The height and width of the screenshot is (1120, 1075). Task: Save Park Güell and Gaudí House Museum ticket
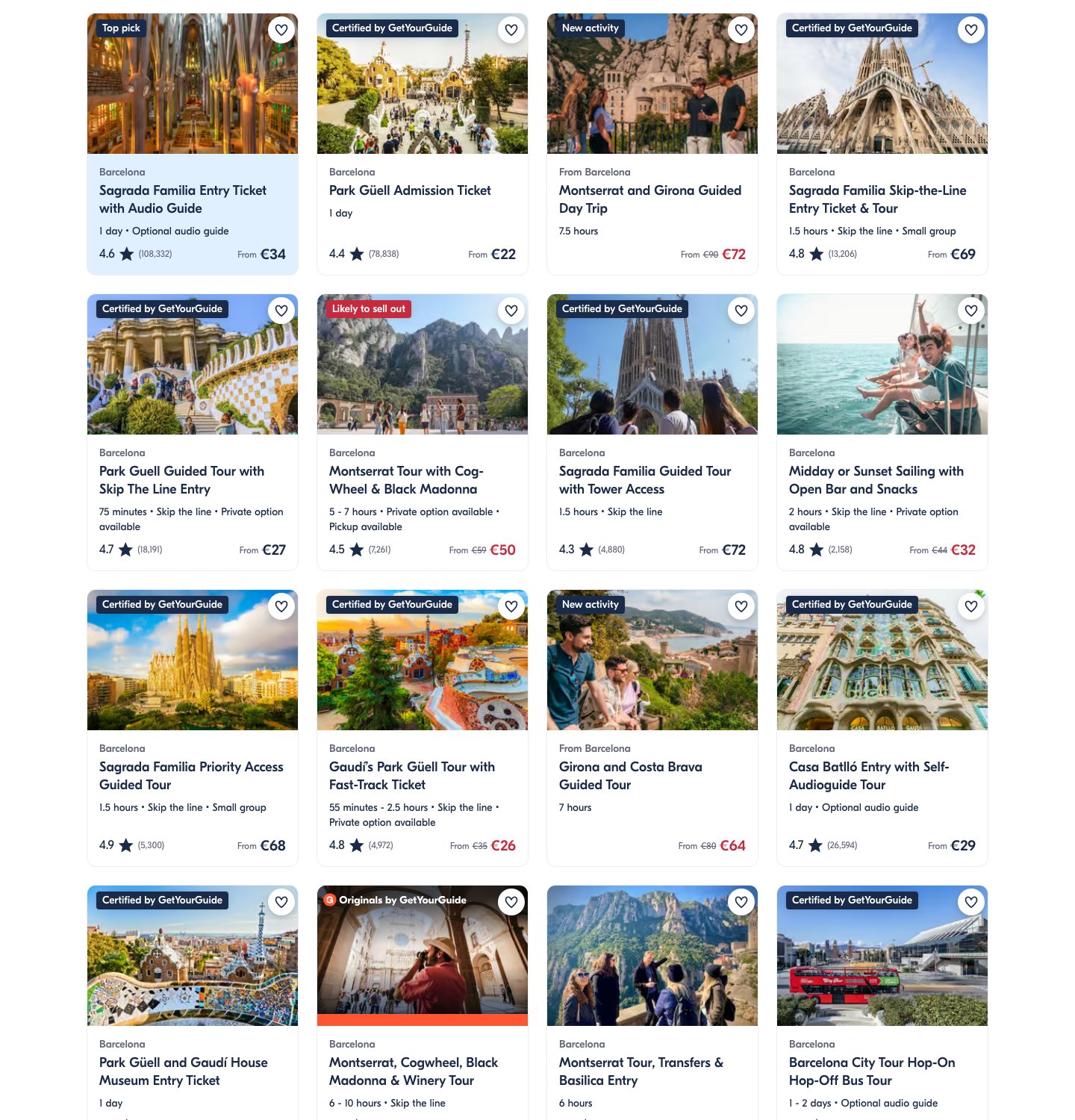(x=281, y=902)
